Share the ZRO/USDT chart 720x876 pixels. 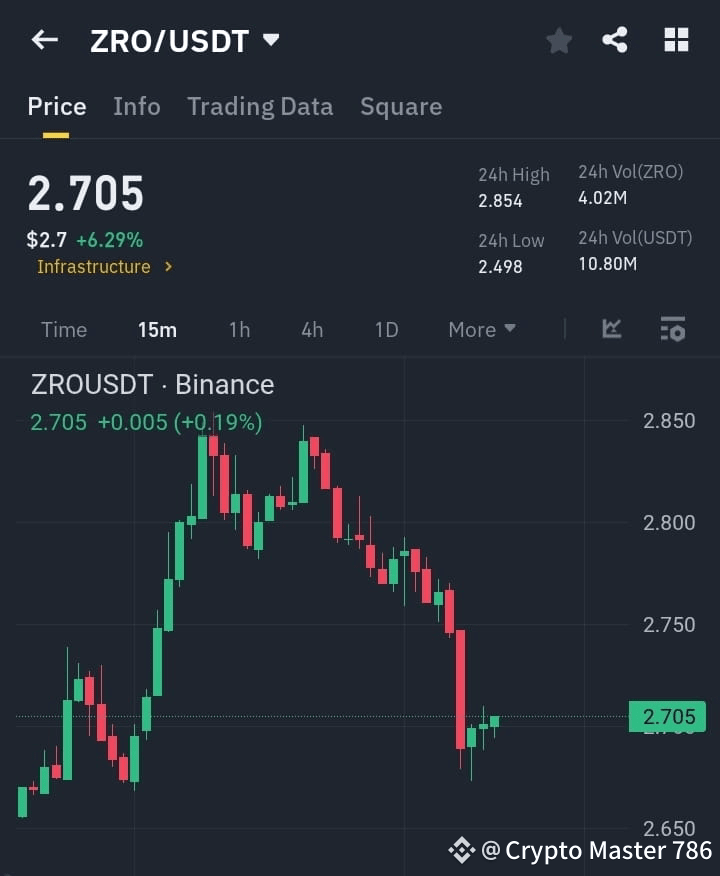click(x=616, y=40)
